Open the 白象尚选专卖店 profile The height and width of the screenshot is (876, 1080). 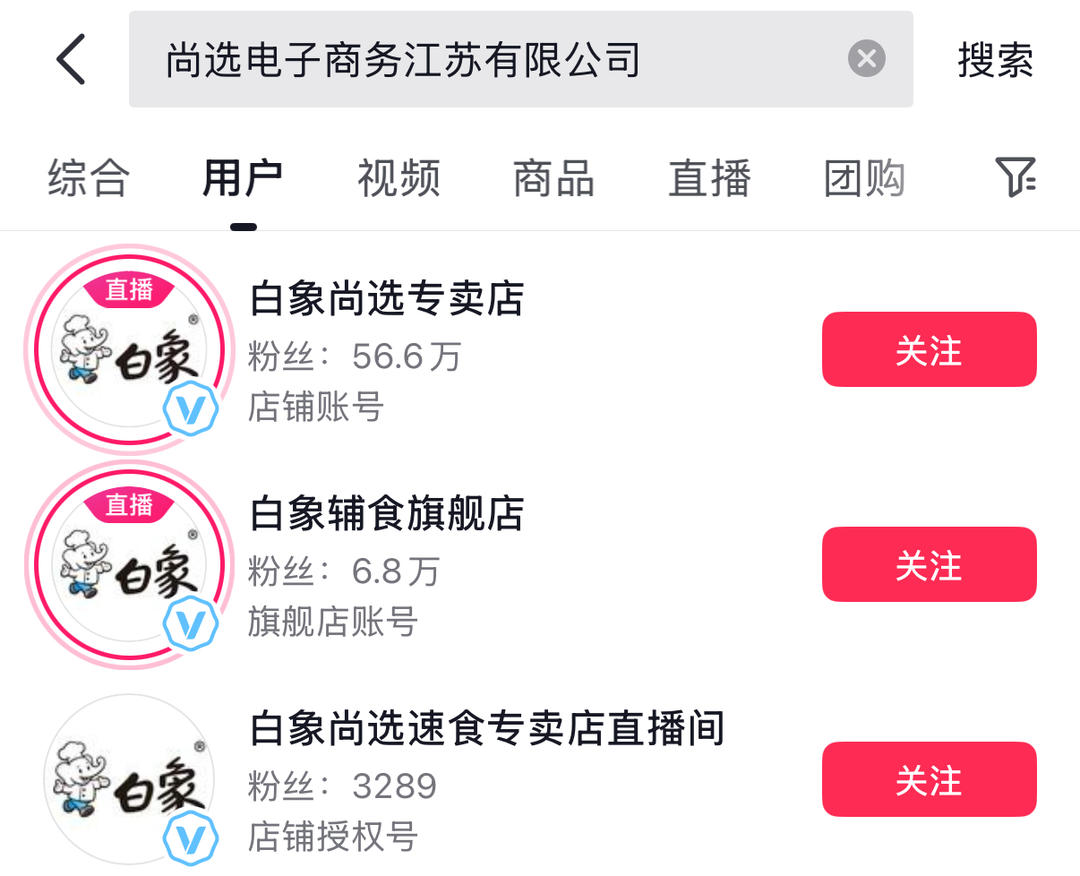pos(386,299)
